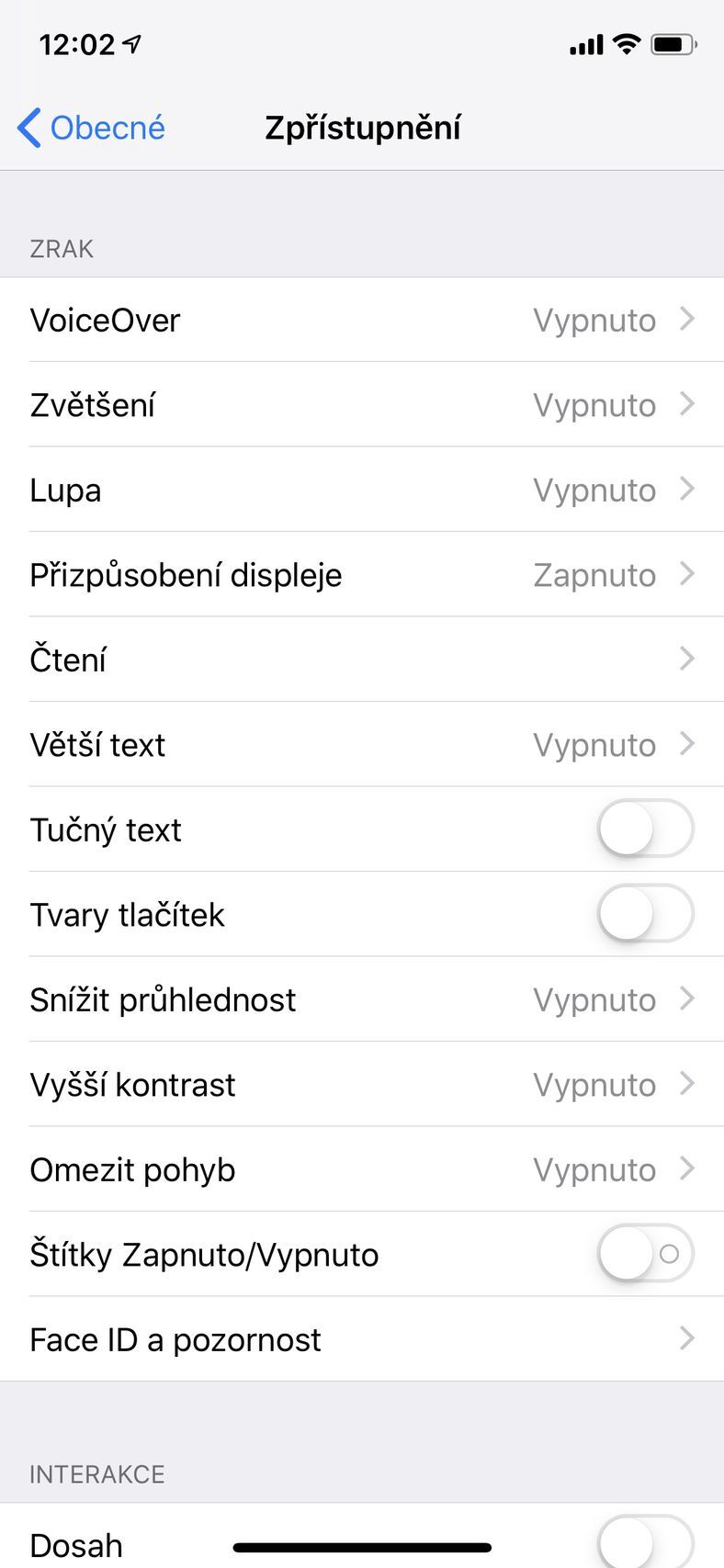Screen dimensions: 724x1568
Task: Open Přizpůsobení displeje
Action: pyautogui.click(x=362, y=574)
